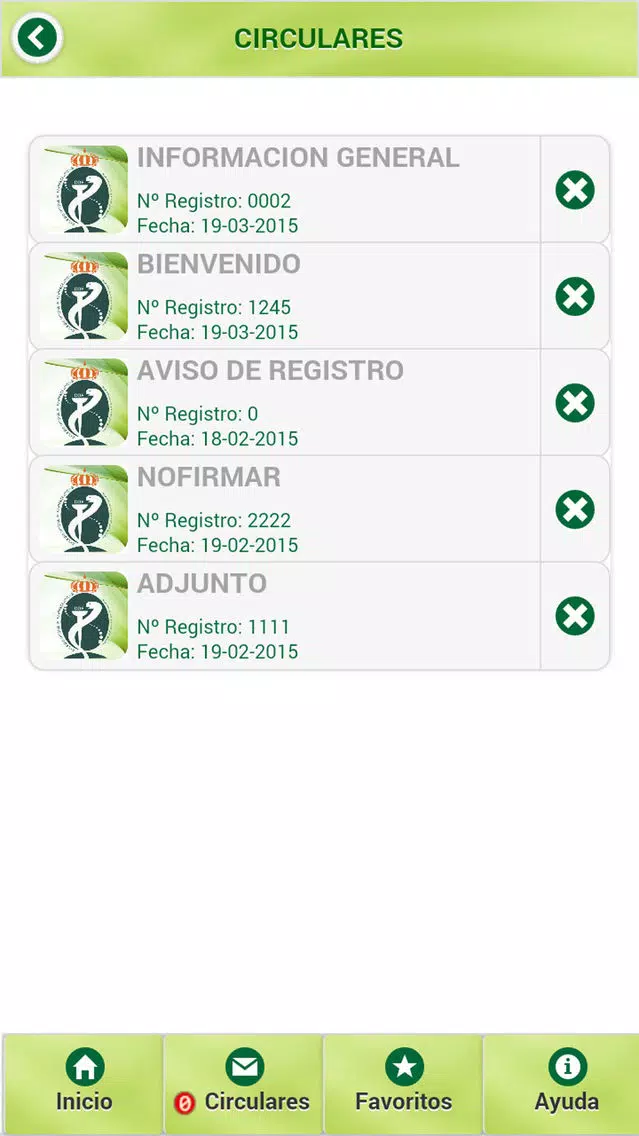Remove the NOFIRMAR circular
Image resolution: width=639 pixels, height=1136 pixels.
click(575, 509)
